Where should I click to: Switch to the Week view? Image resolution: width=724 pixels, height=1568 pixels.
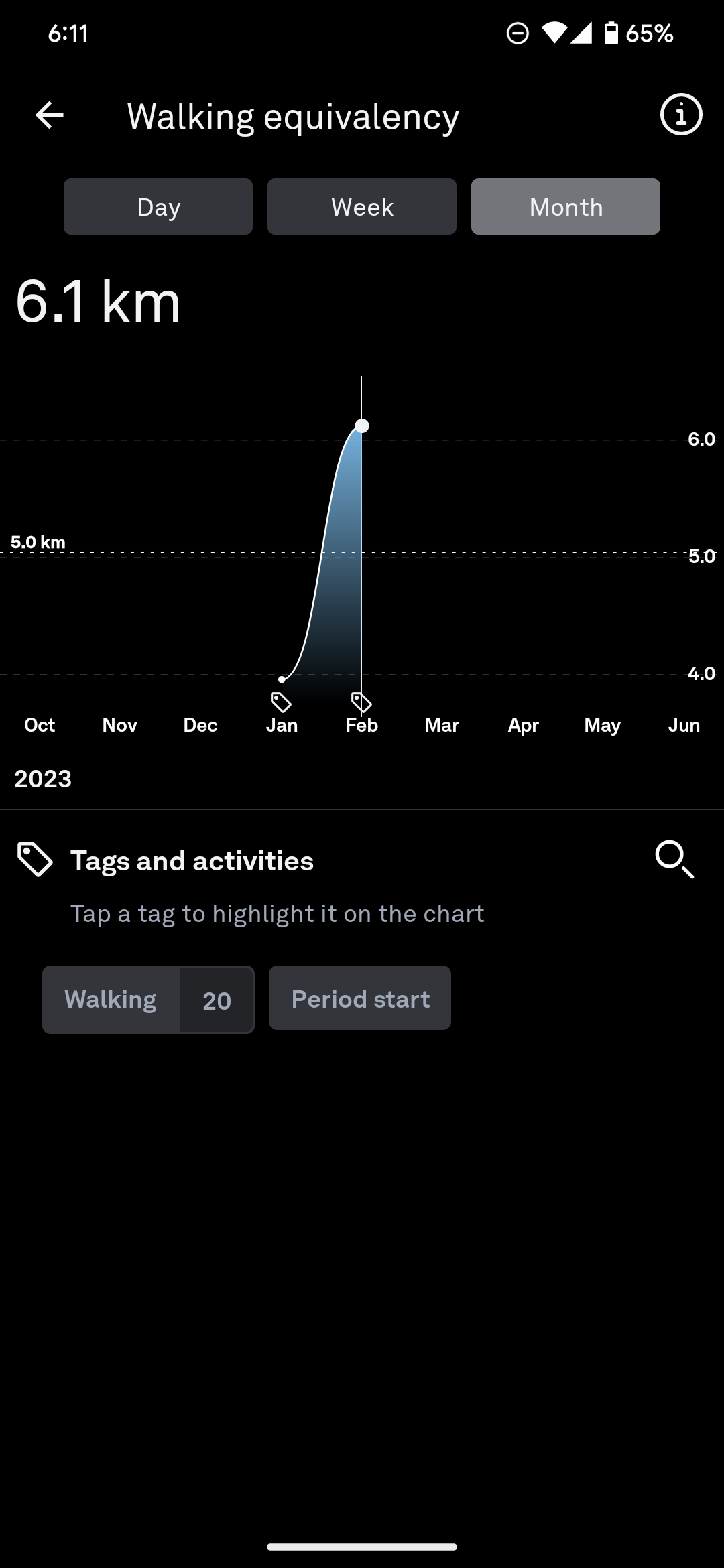click(x=362, y=206)
